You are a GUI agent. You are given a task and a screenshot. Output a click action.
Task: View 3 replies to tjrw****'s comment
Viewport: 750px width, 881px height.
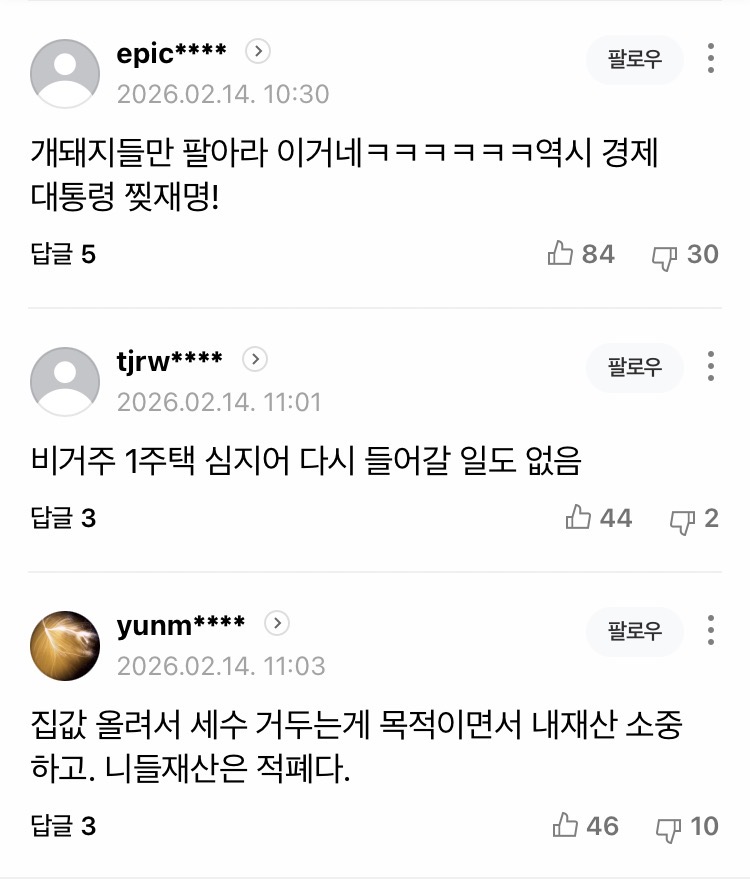point(63,519)
